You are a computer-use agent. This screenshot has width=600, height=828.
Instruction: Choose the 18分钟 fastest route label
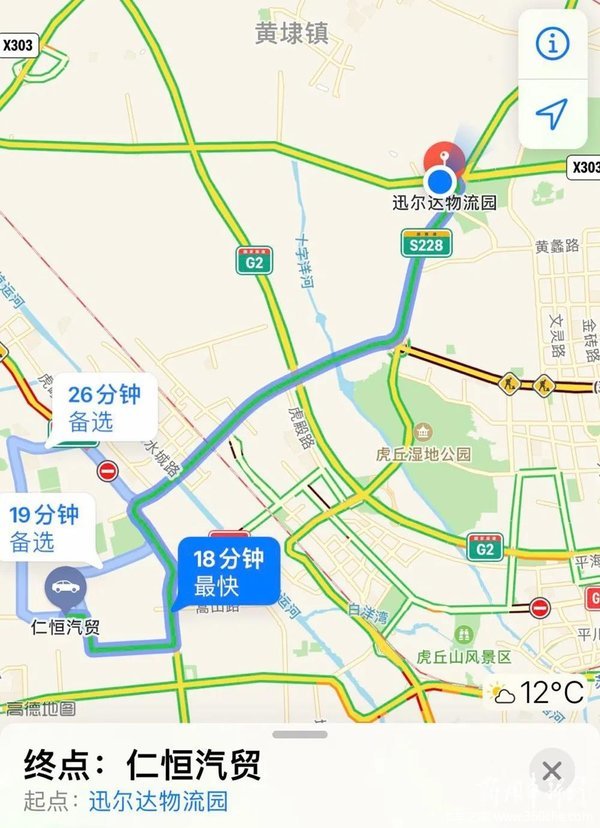(225, 570)
